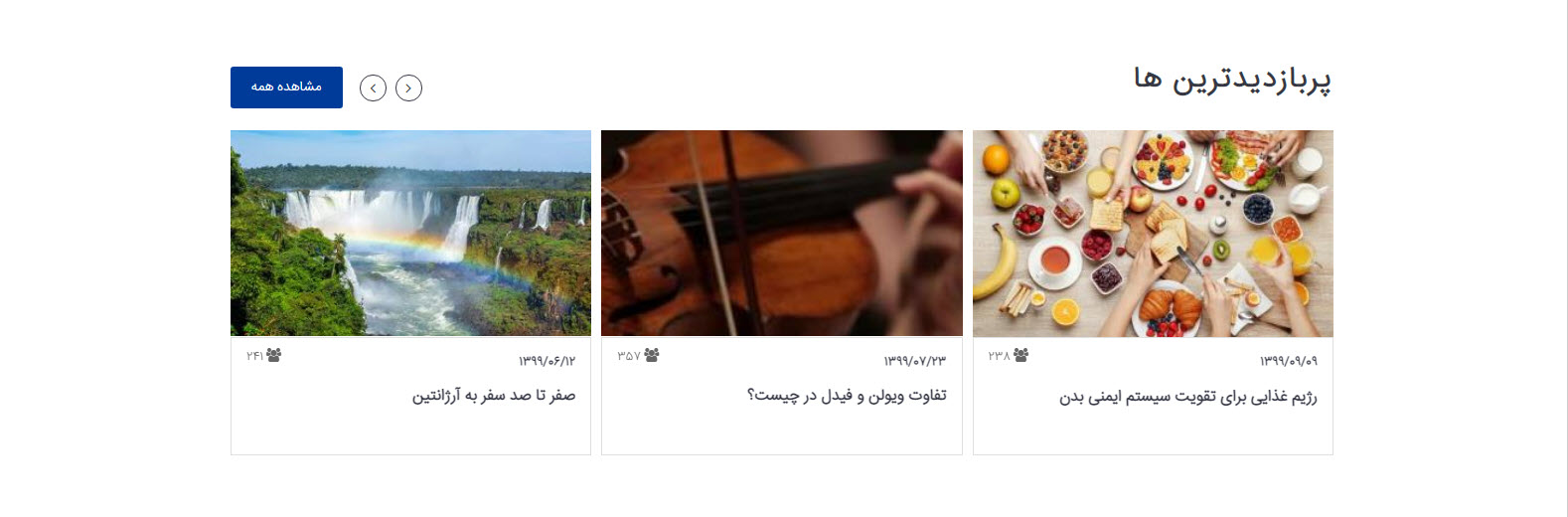Screen dimensions: 1568x517
Task: Open the violin and fiddle article image
Action: point(781,234)
